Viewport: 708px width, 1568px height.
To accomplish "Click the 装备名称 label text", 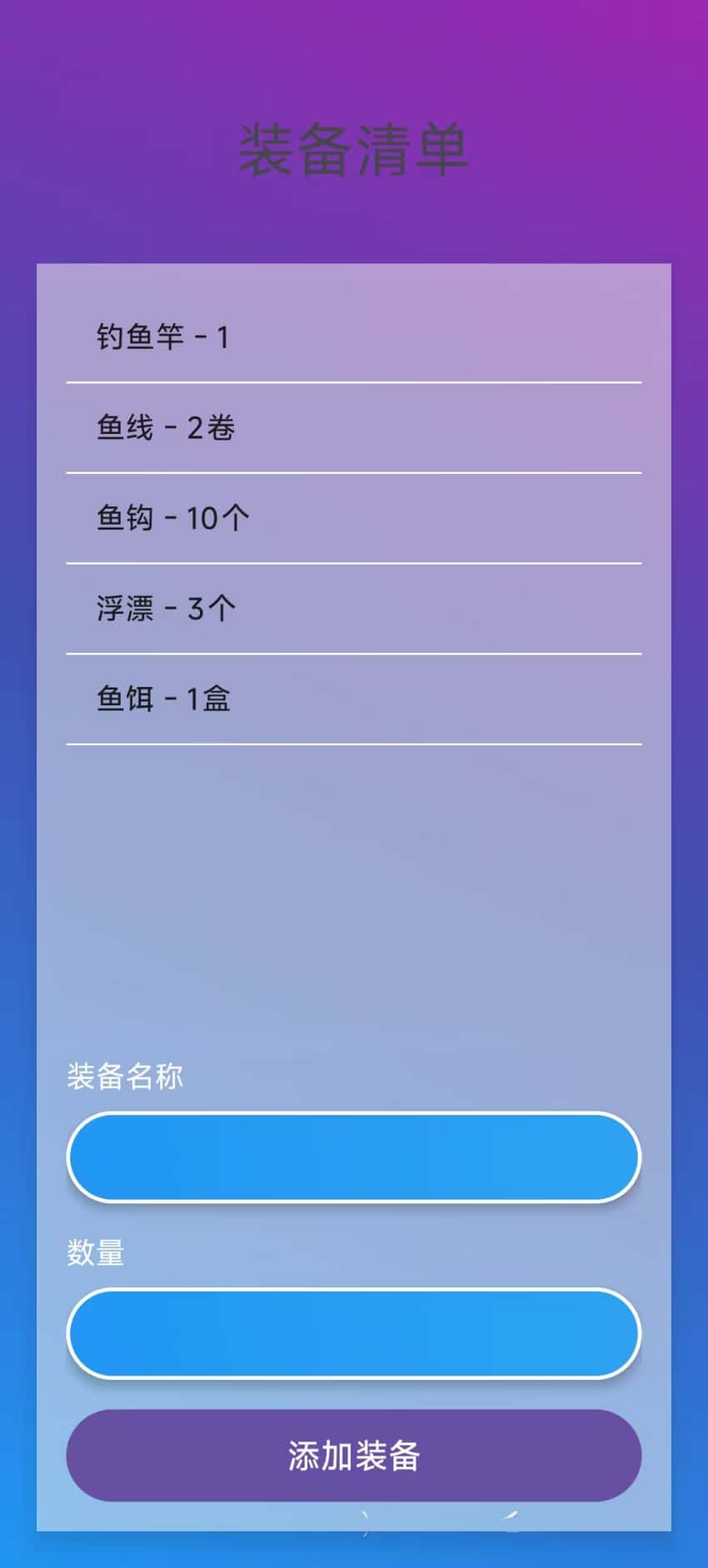I will (x=125, y=1077).
